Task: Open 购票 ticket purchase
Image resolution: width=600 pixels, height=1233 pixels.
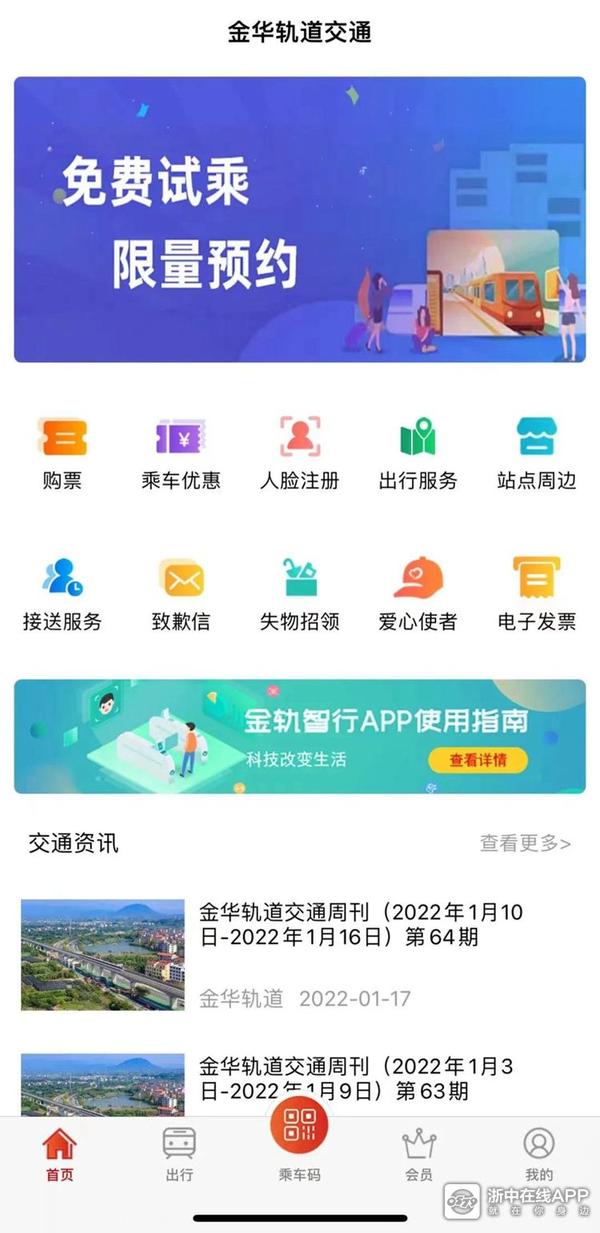Action: [x=62, y=452]
